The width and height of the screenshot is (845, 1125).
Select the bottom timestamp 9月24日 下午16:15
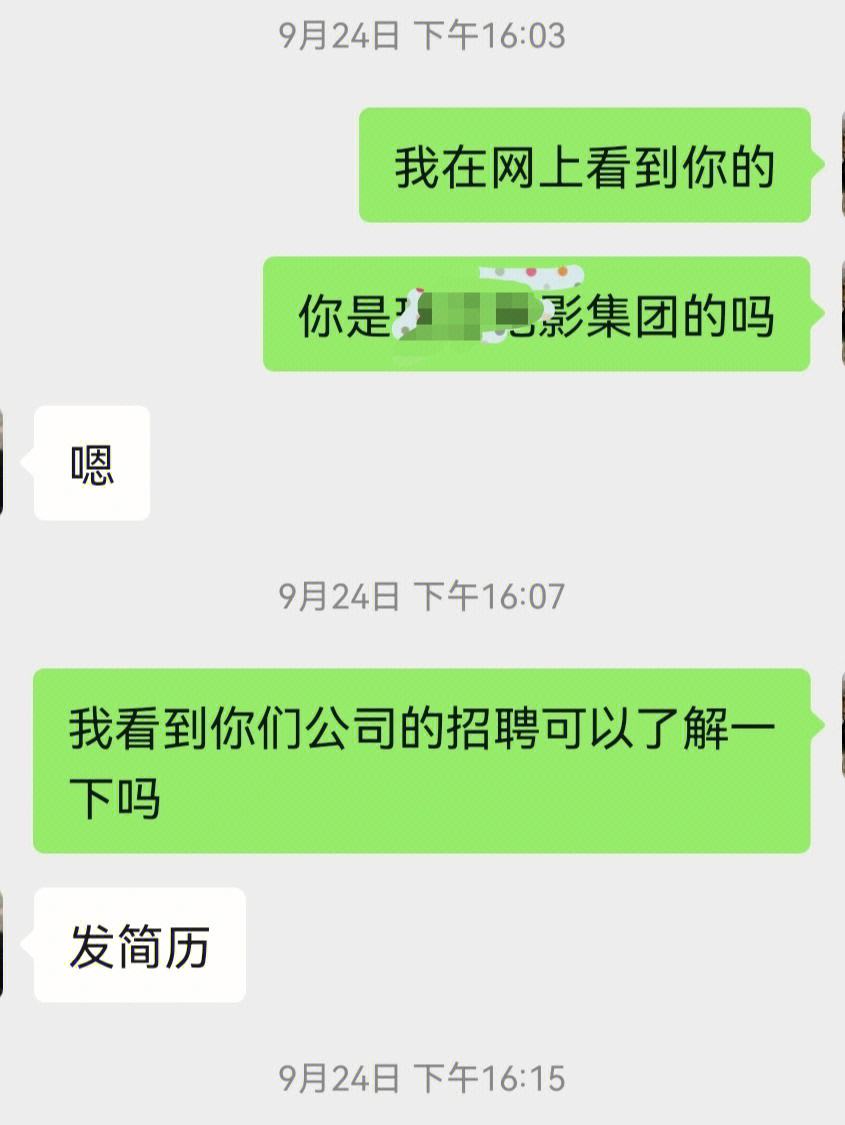(x=422, y=1080)
